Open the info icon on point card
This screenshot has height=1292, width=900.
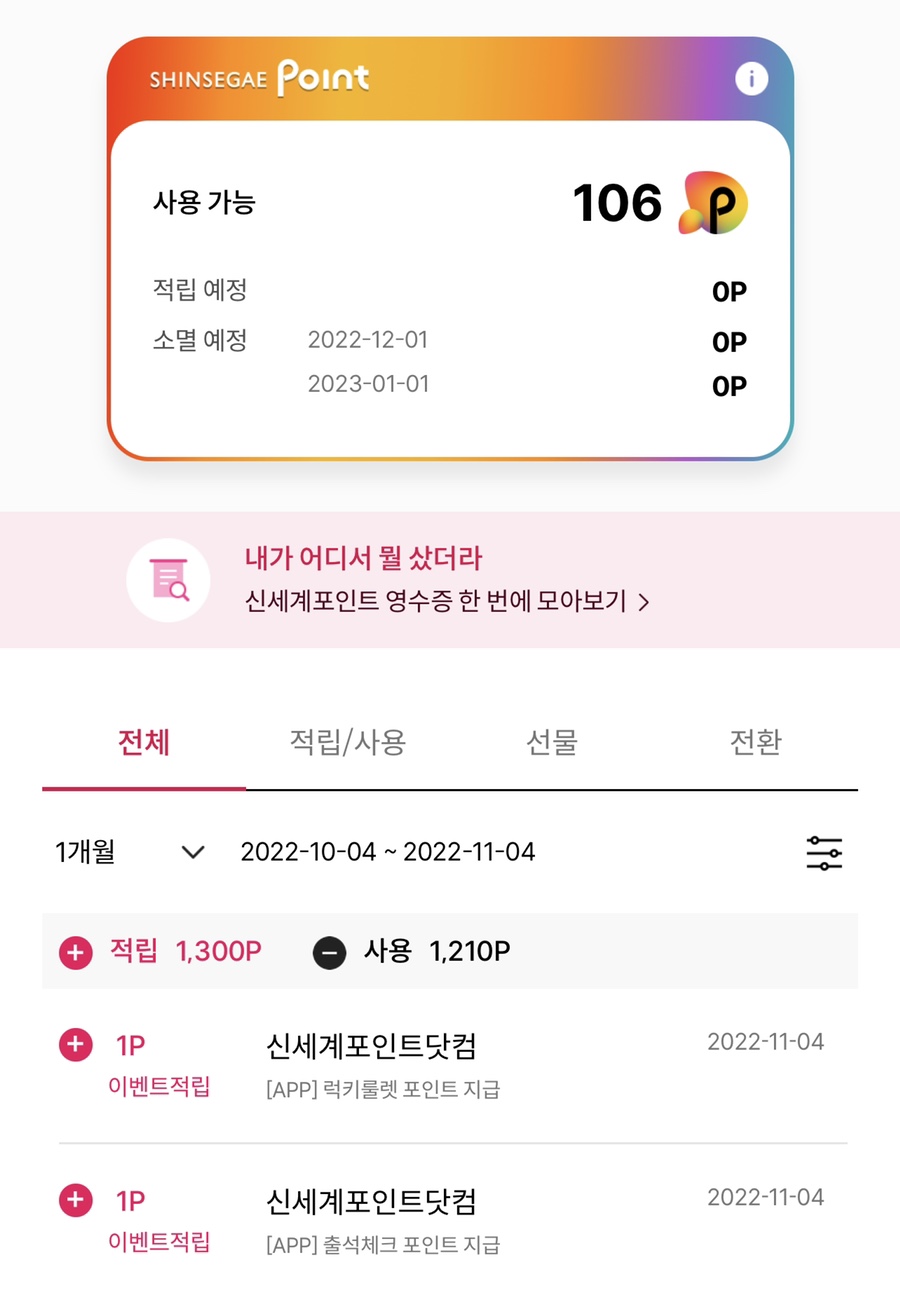pyautogui.click(x=751, y=78)
